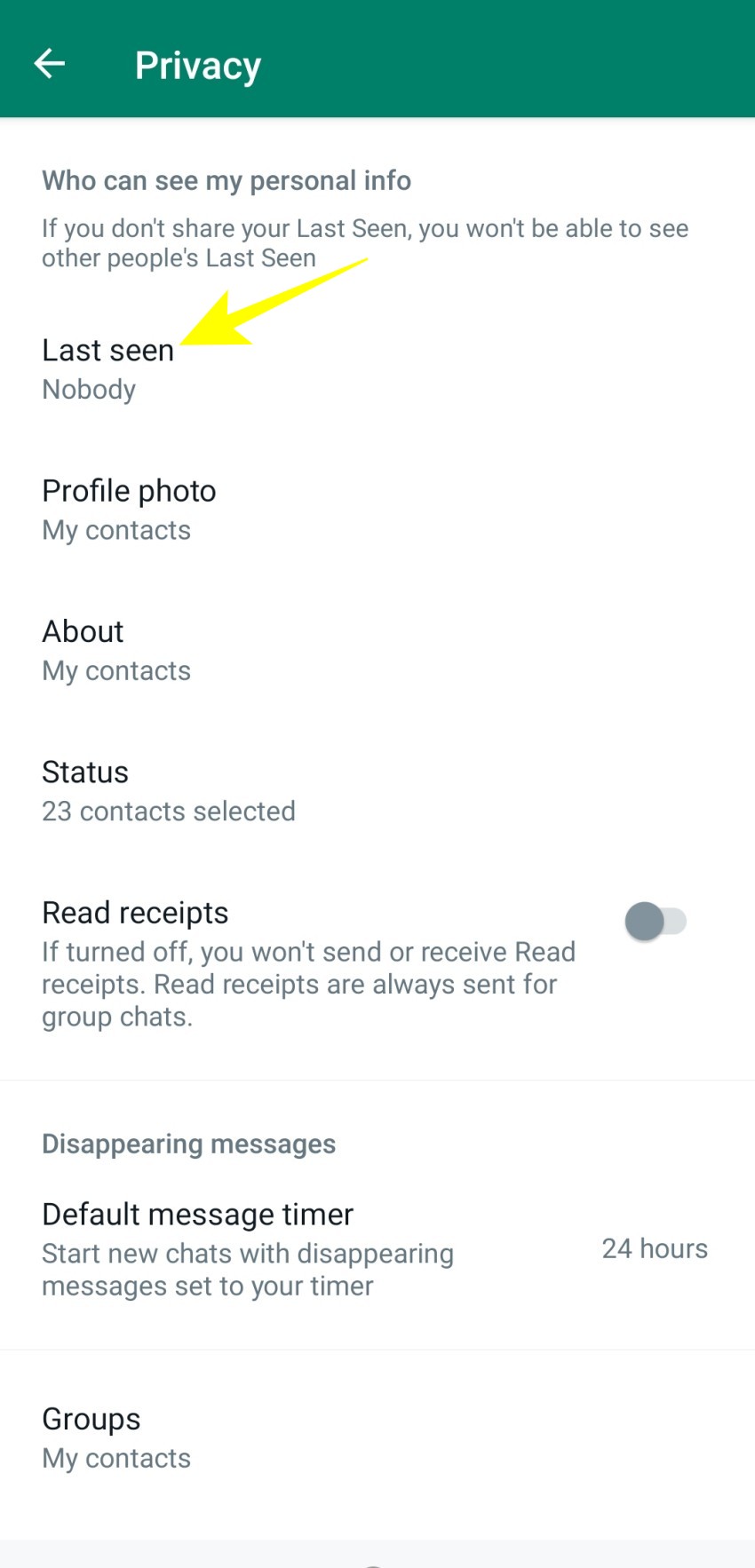Open the Last seen privacy setting
755x1568 pixels.
[107, 350]
